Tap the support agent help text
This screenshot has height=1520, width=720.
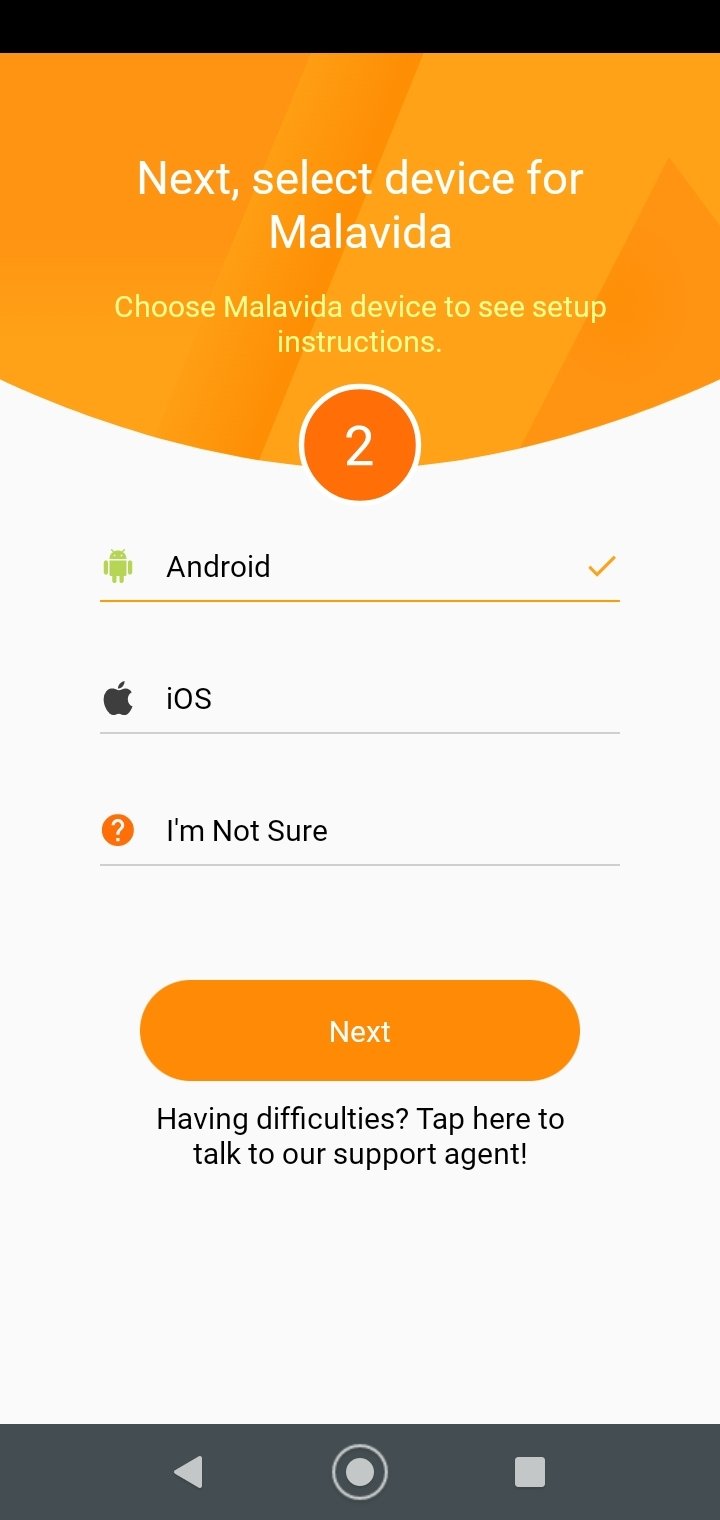360,1136
